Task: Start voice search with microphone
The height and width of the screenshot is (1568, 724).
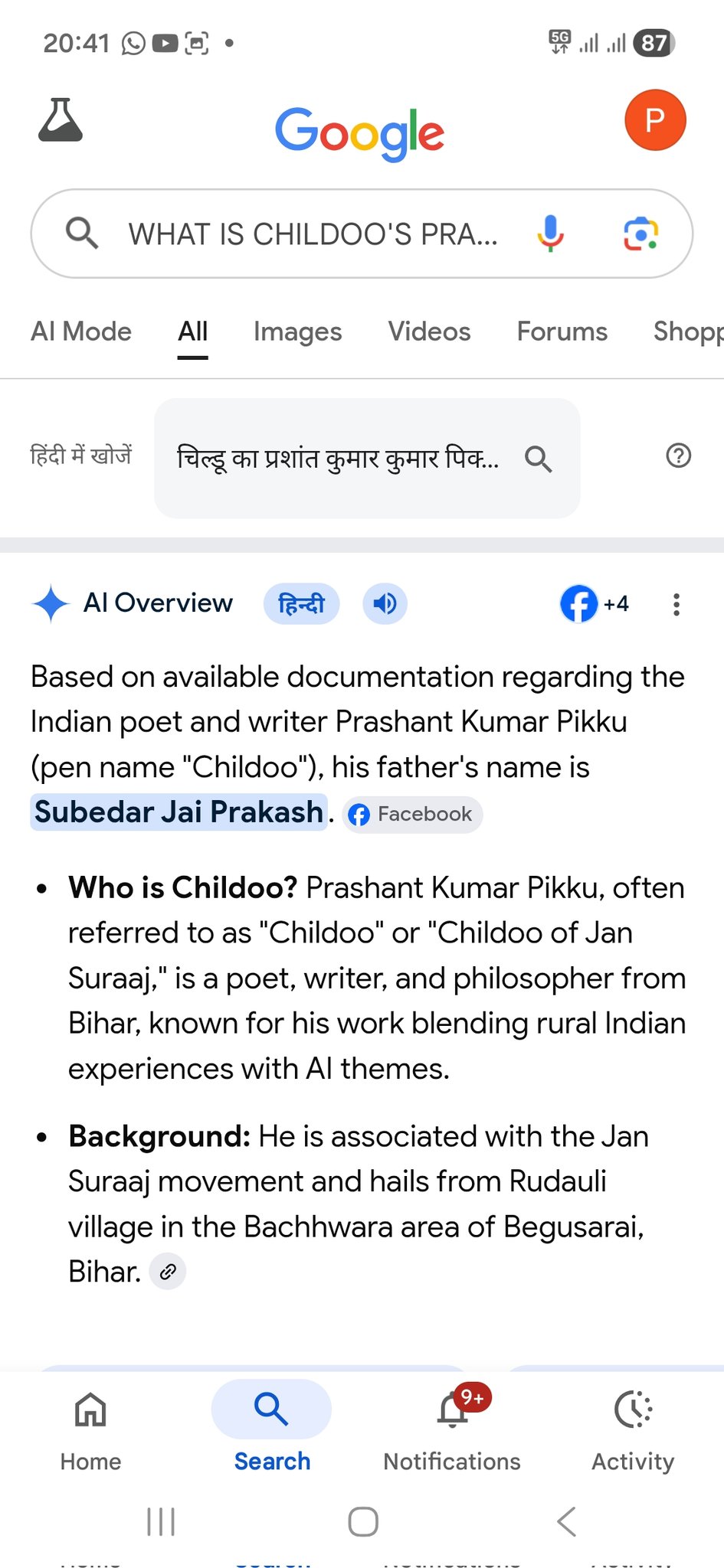Action: 550,233
